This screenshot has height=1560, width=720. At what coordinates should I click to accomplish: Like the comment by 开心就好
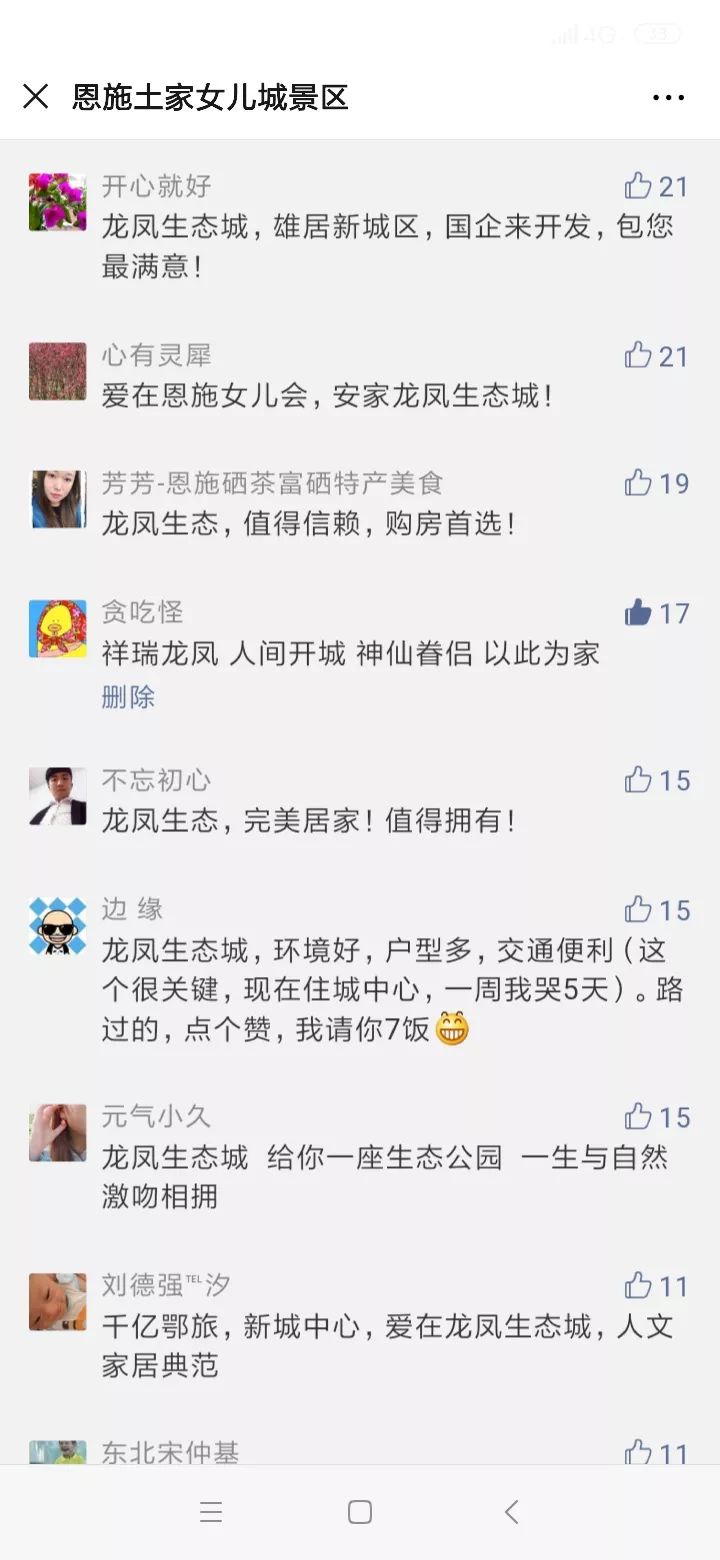click(x=638, y=186)
